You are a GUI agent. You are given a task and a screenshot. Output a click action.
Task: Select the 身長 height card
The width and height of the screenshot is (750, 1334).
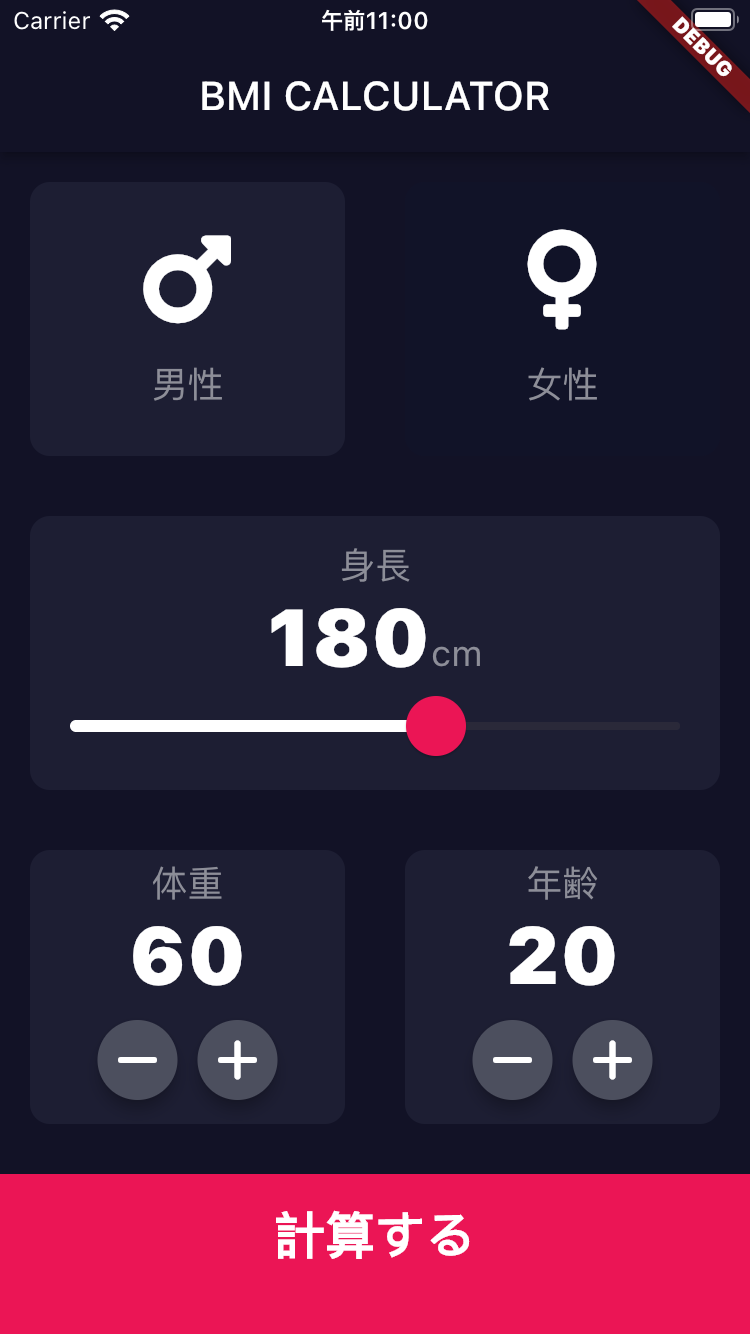tap(375, 652)
